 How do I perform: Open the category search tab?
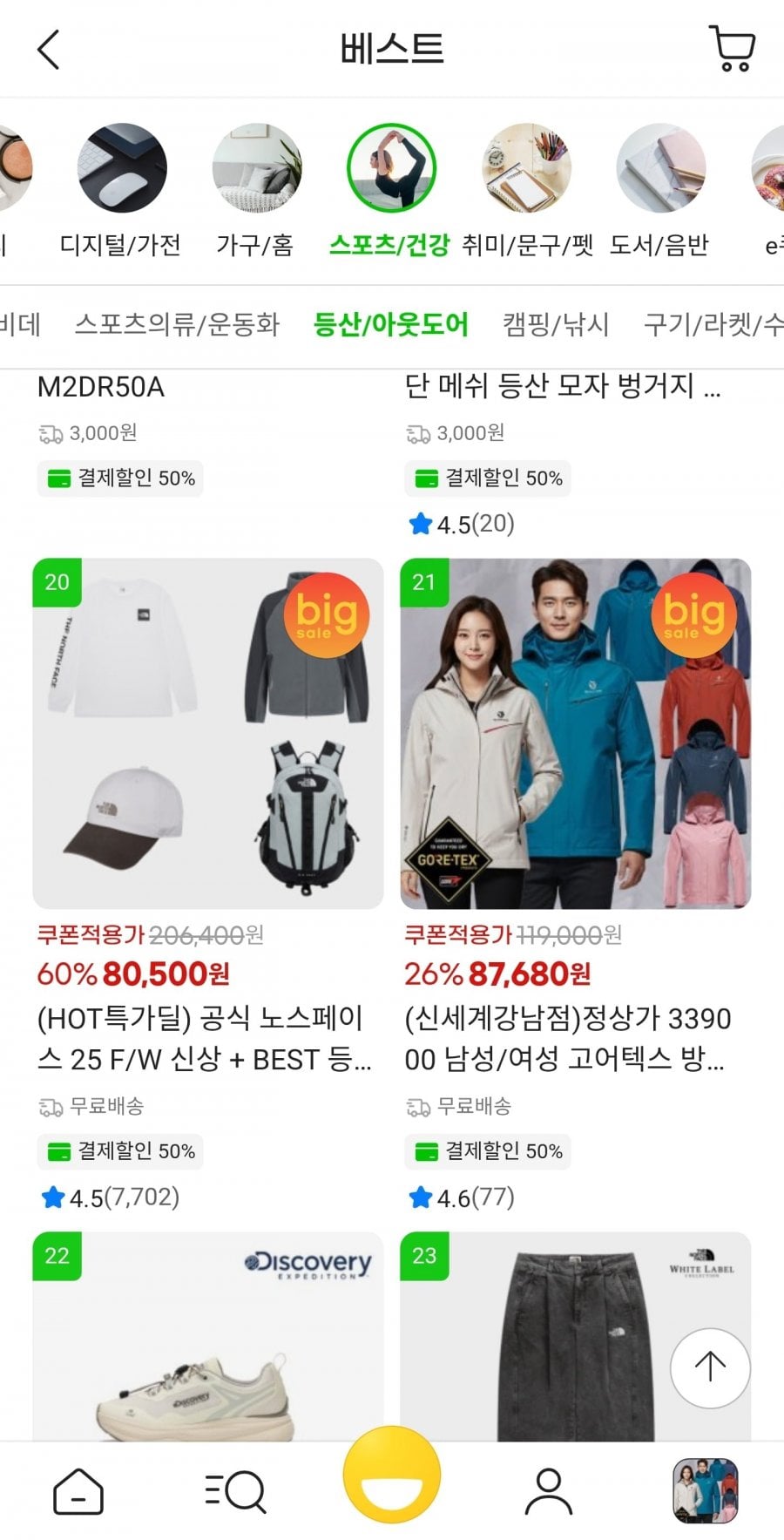coord(235,1490)
